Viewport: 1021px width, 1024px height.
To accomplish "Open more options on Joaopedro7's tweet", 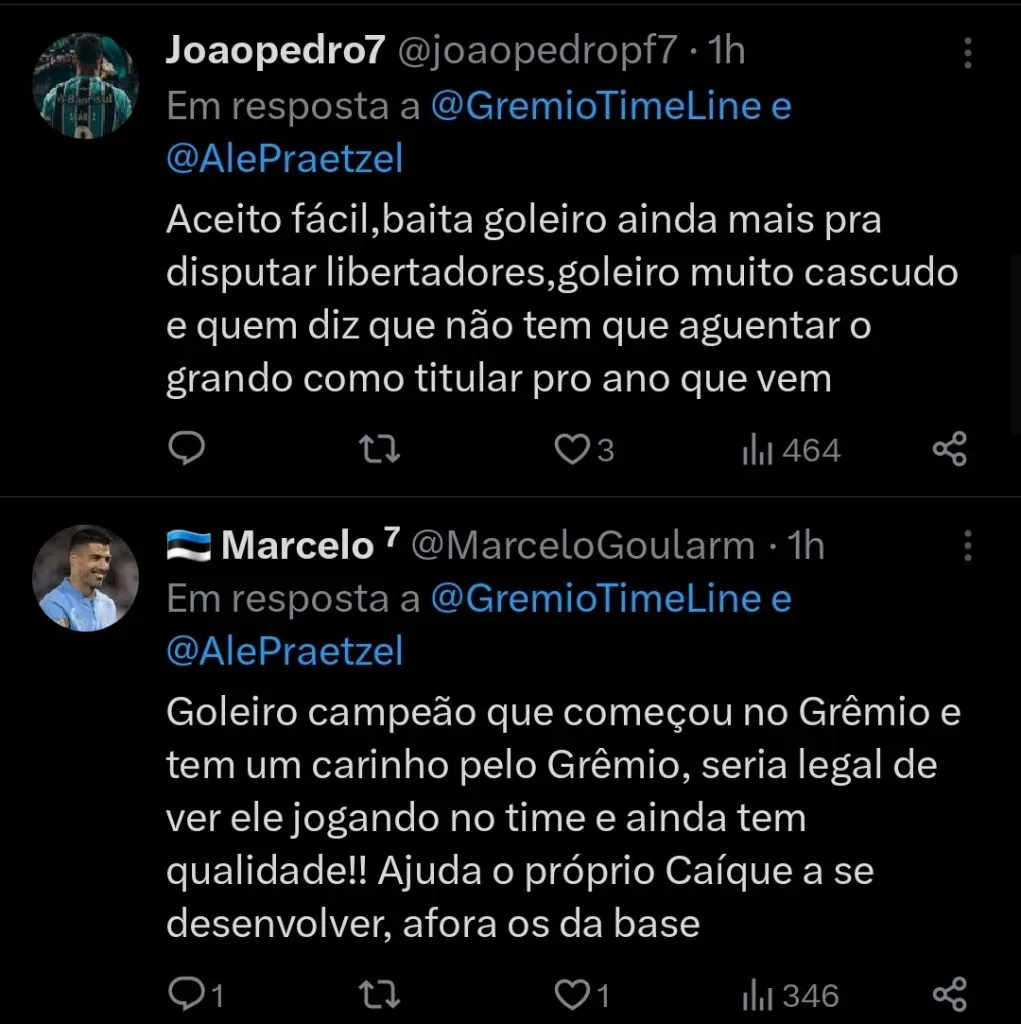I will (967, 52).
